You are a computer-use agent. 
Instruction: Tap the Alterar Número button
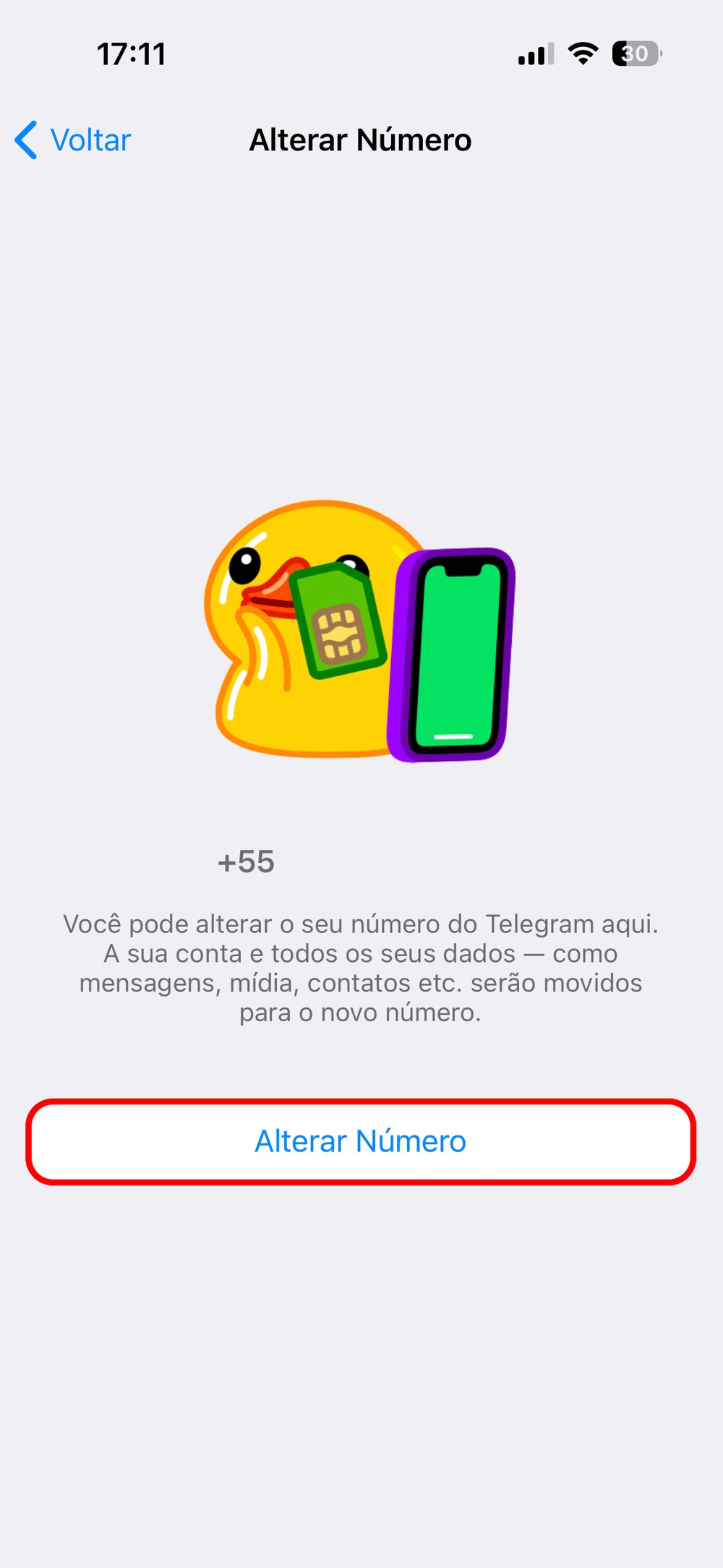(x=361, y=1141)
